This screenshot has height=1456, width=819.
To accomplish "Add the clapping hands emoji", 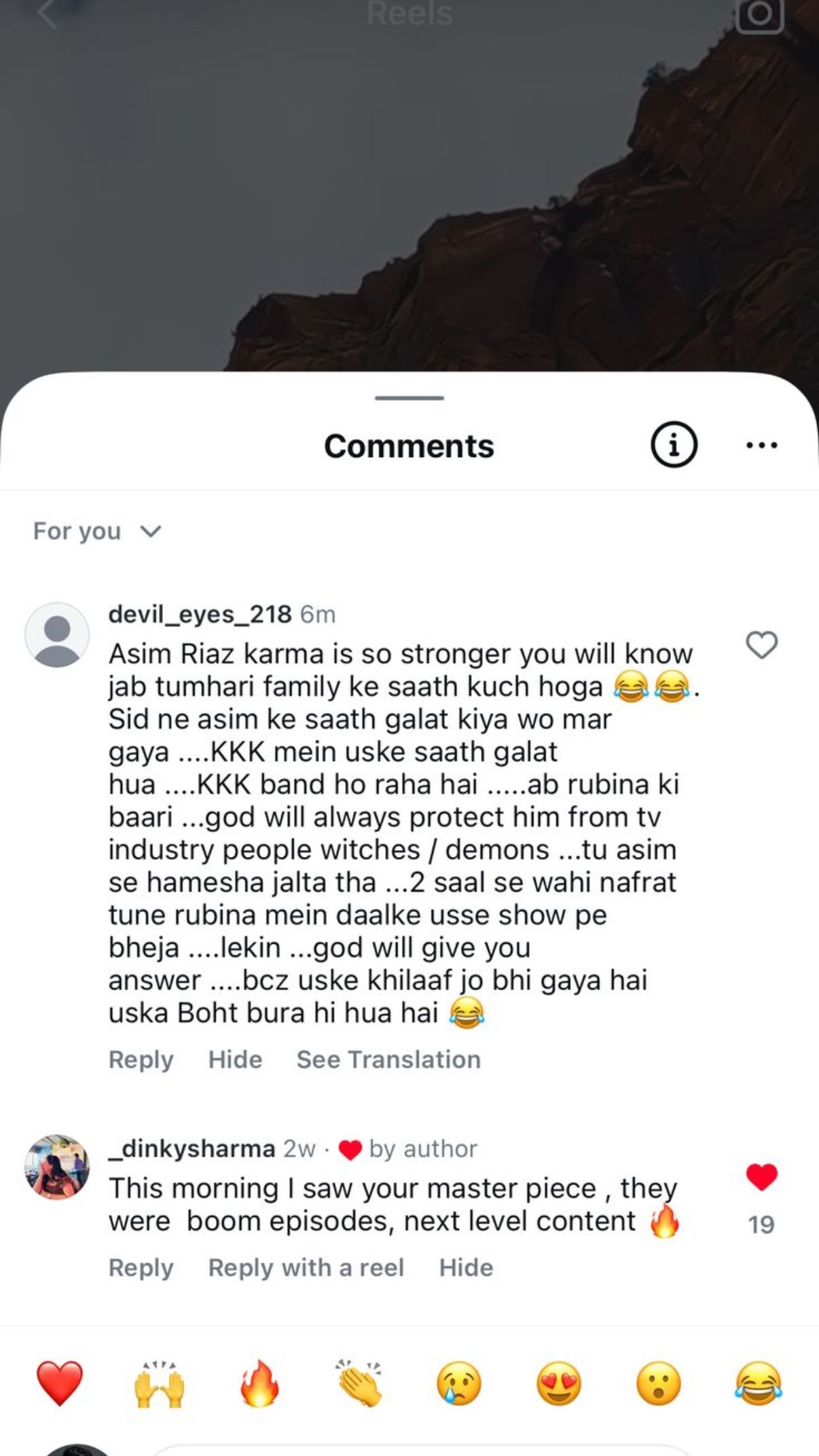I will point(359,1383).
